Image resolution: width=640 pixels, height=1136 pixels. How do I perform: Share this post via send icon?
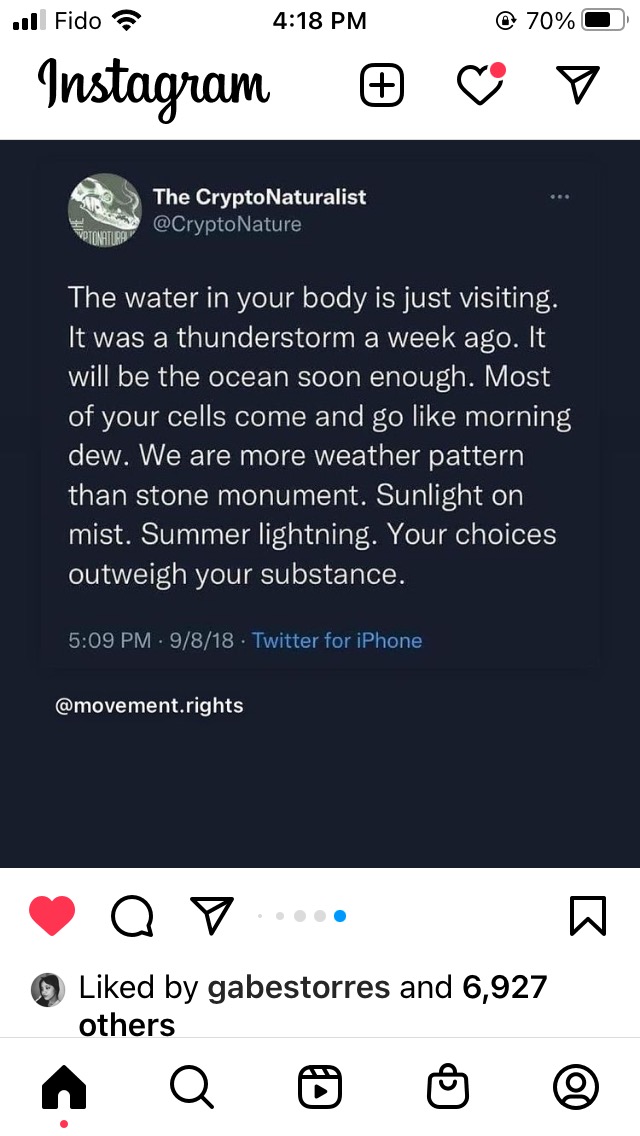[211, 915]
